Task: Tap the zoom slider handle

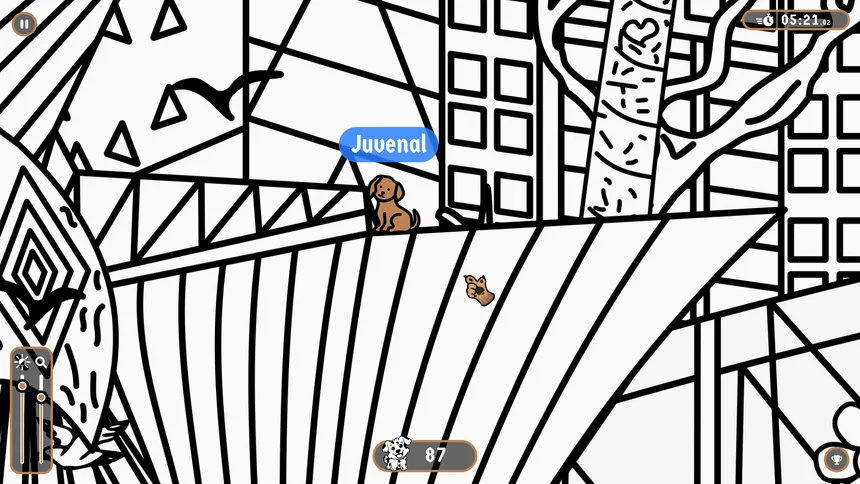Action: click(x=41, y=397)
